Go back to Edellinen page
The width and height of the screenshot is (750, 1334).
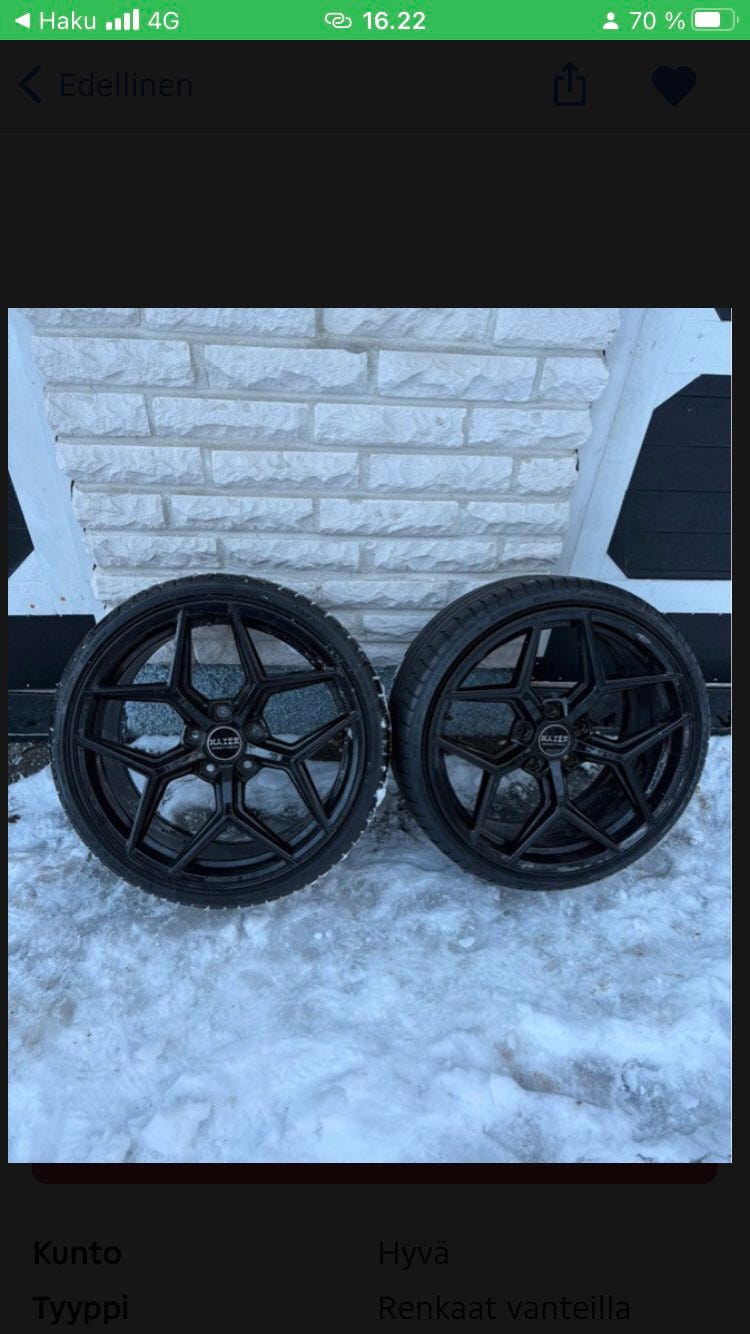(105, 85)
